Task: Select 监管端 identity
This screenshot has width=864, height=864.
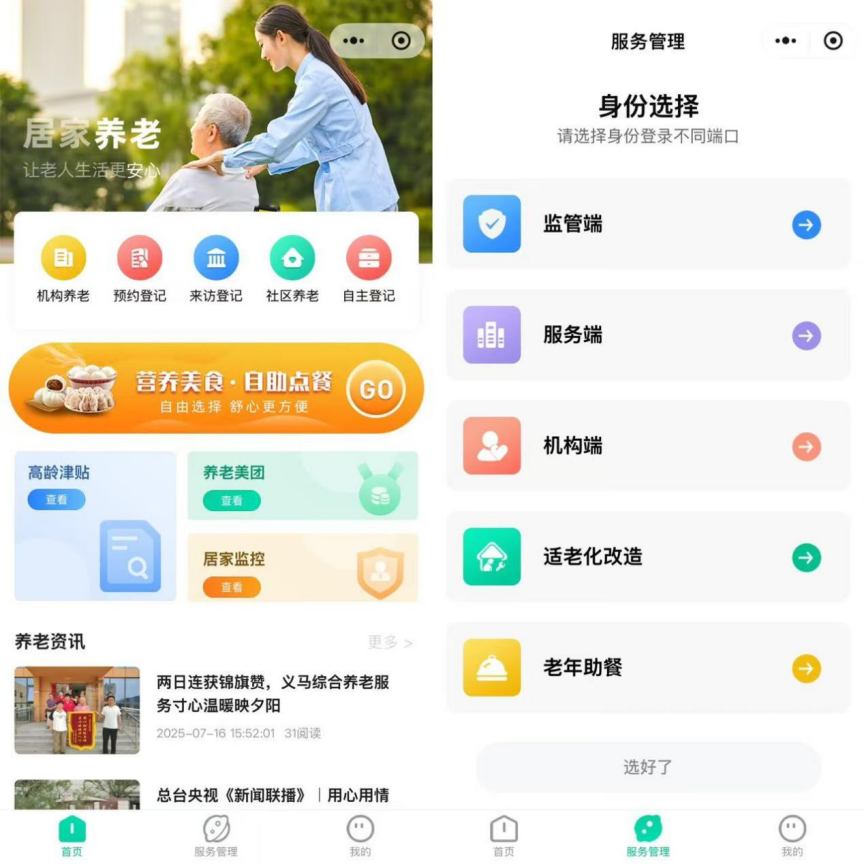Action: click(x=647, y=224)
